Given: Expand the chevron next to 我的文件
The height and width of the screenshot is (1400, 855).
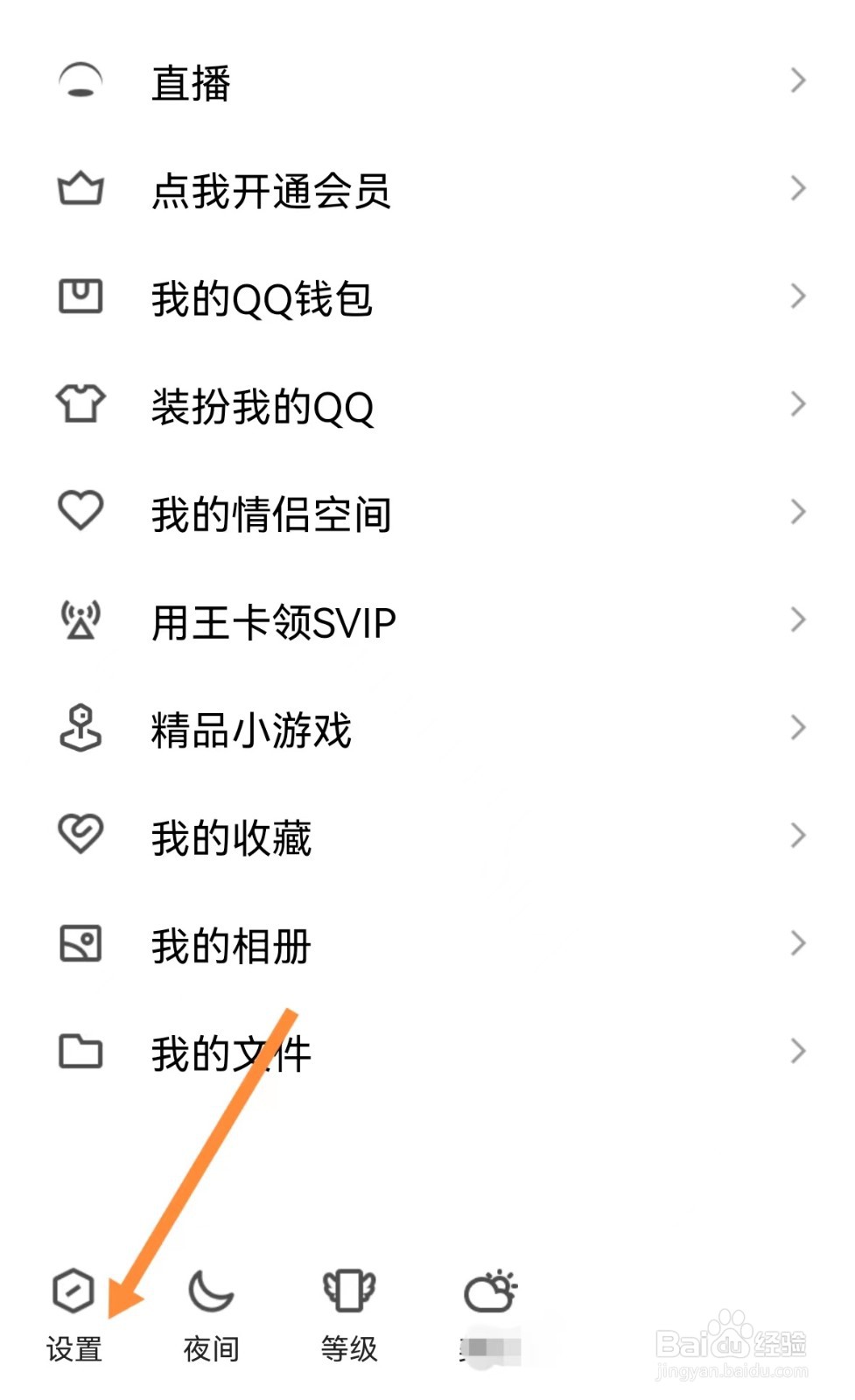Looking at the screenshot, I should pyautogui.click(x=797, y=1052).
